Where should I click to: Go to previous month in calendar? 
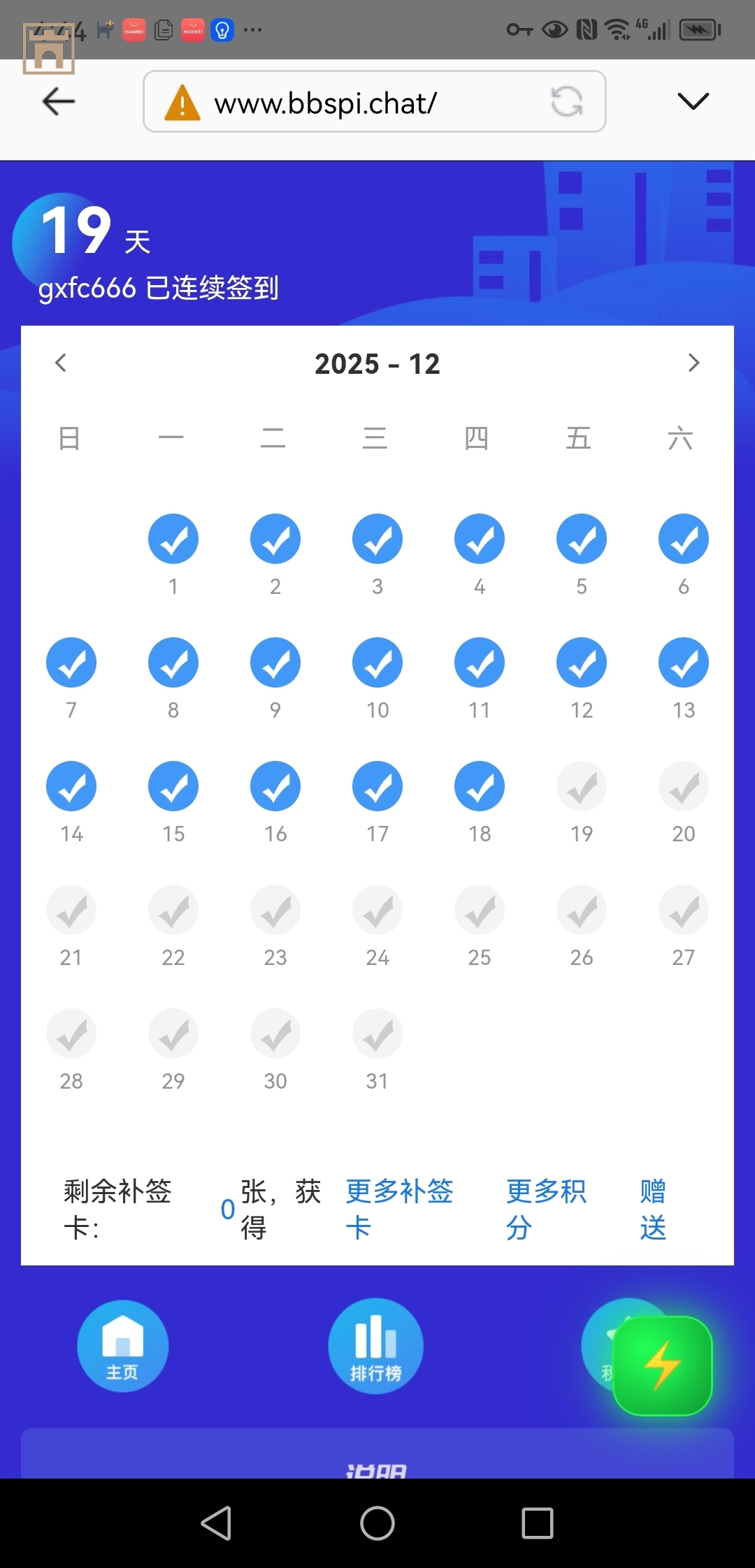point(61,363)
